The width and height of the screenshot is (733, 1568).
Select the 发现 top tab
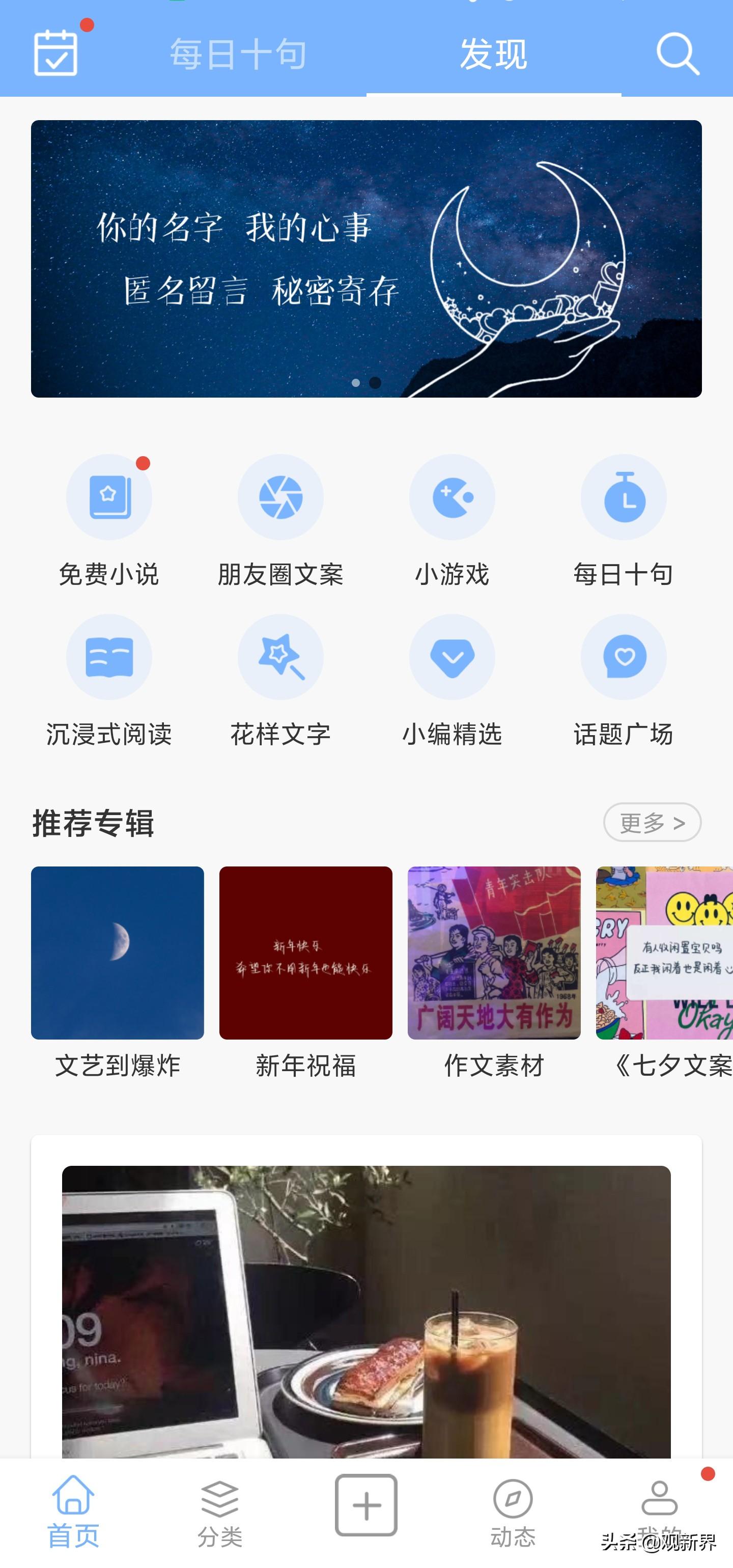pos(493,54)
